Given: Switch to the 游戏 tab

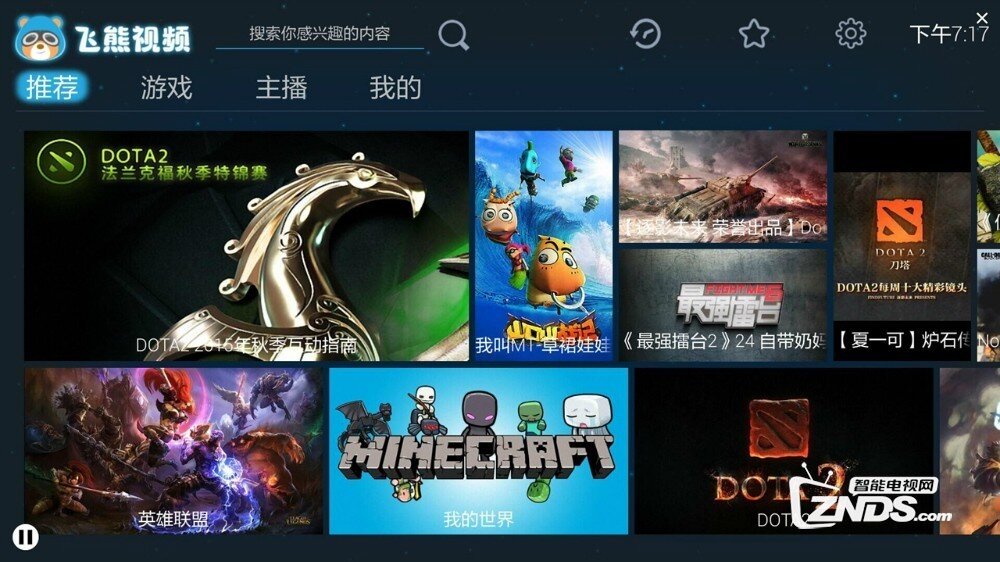Looking at the screenshot, I should coord(166,88).
